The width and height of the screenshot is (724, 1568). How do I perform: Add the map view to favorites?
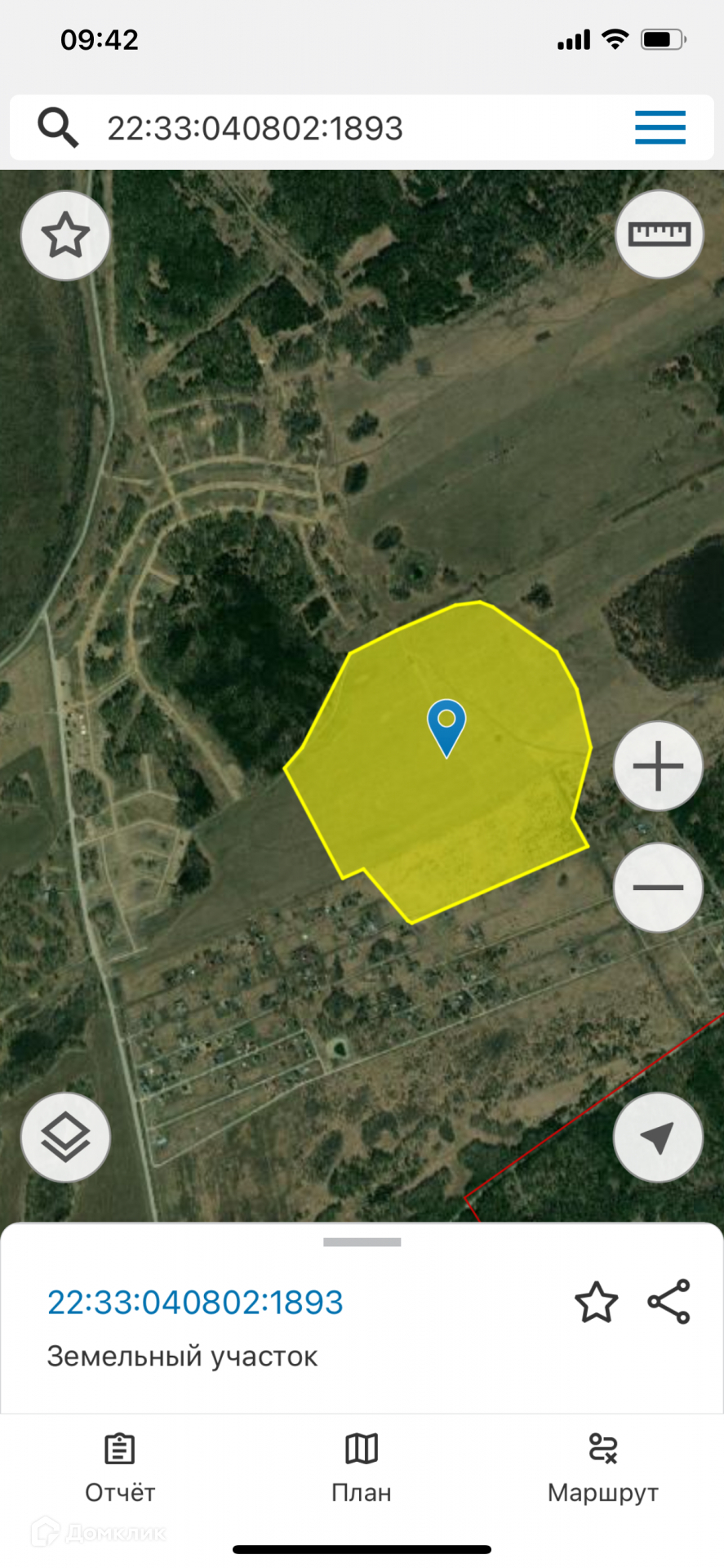tap(65, 236)
